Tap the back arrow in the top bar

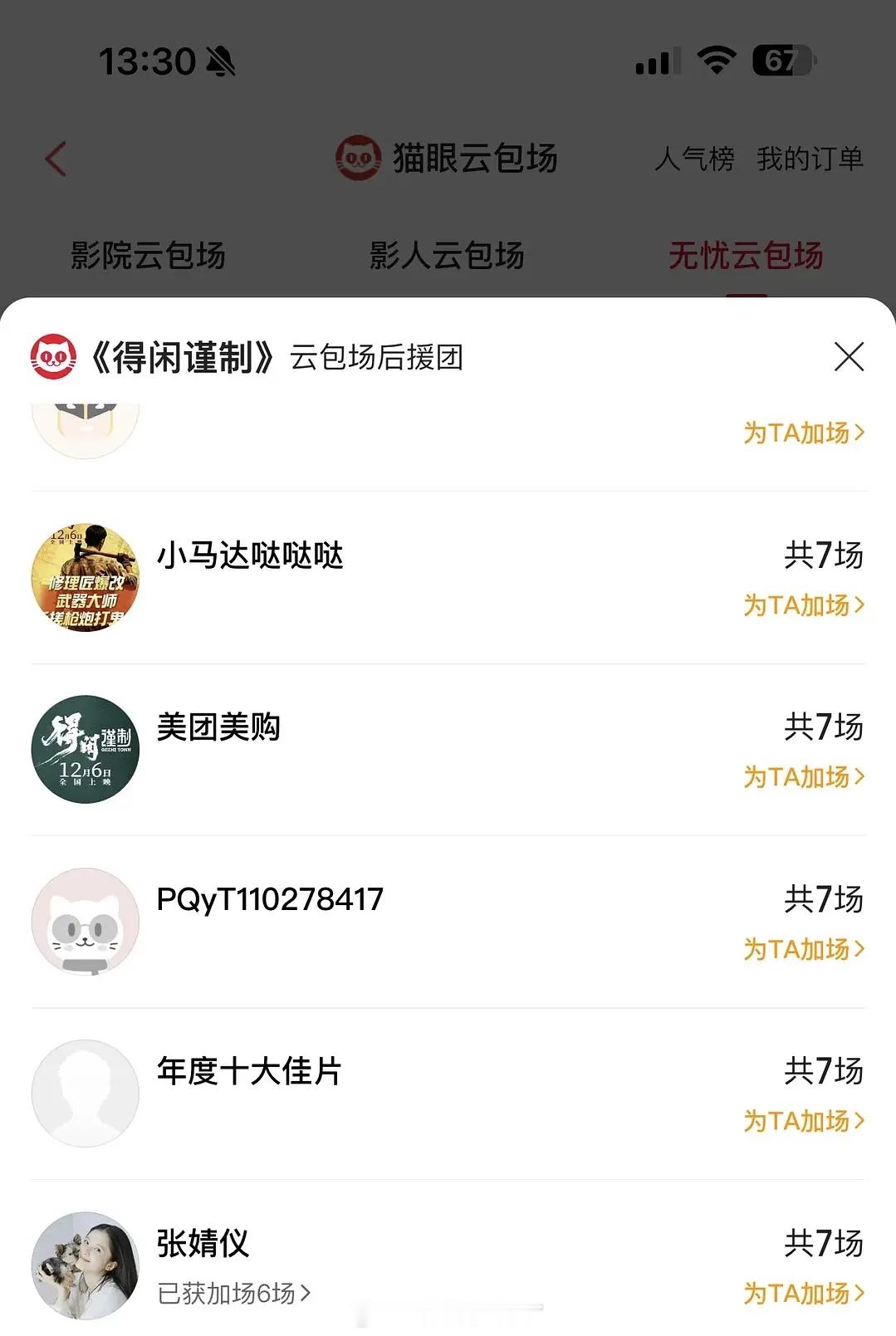click(55, 159)
